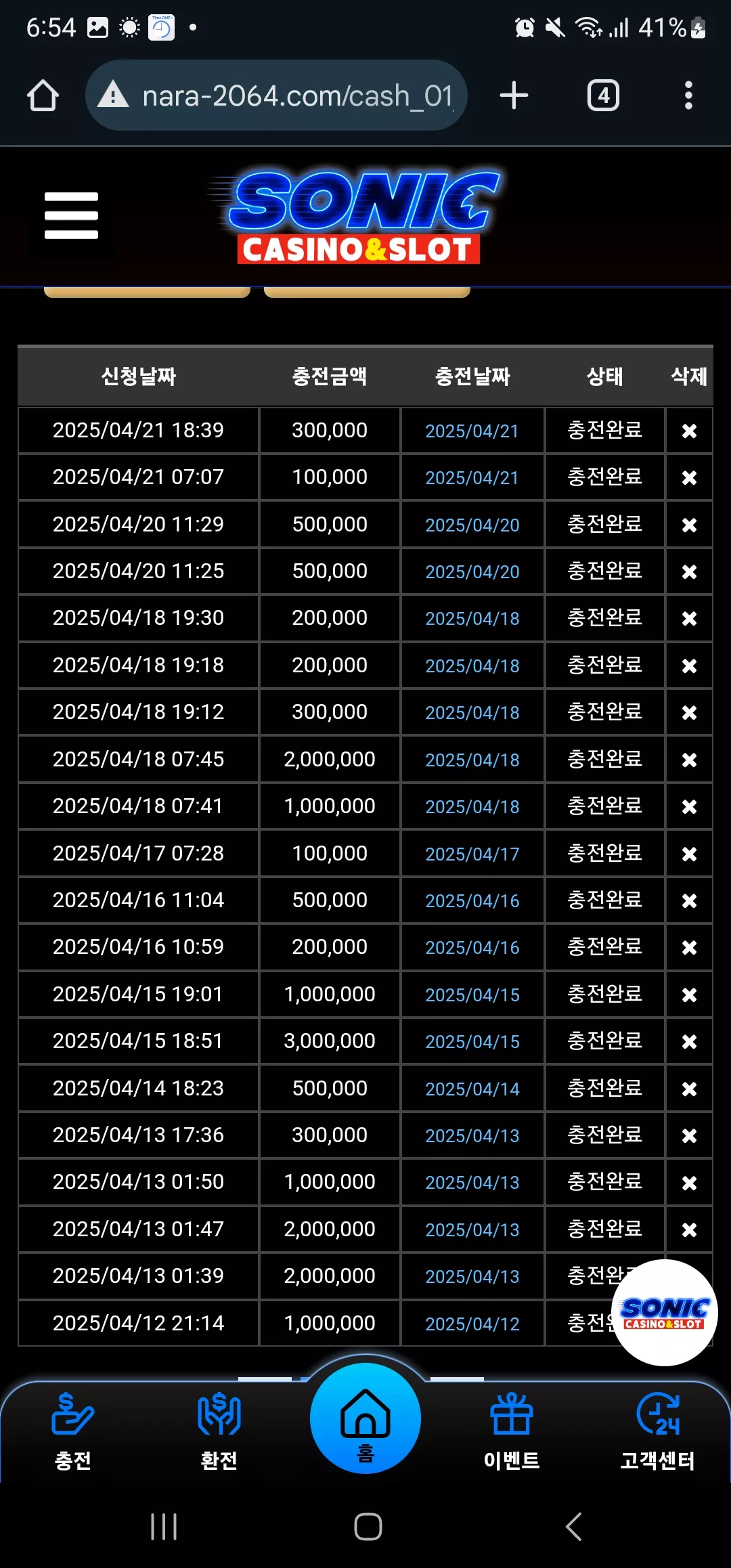Delete the 2025/04/13 17:36 record

click(689, 1135)
